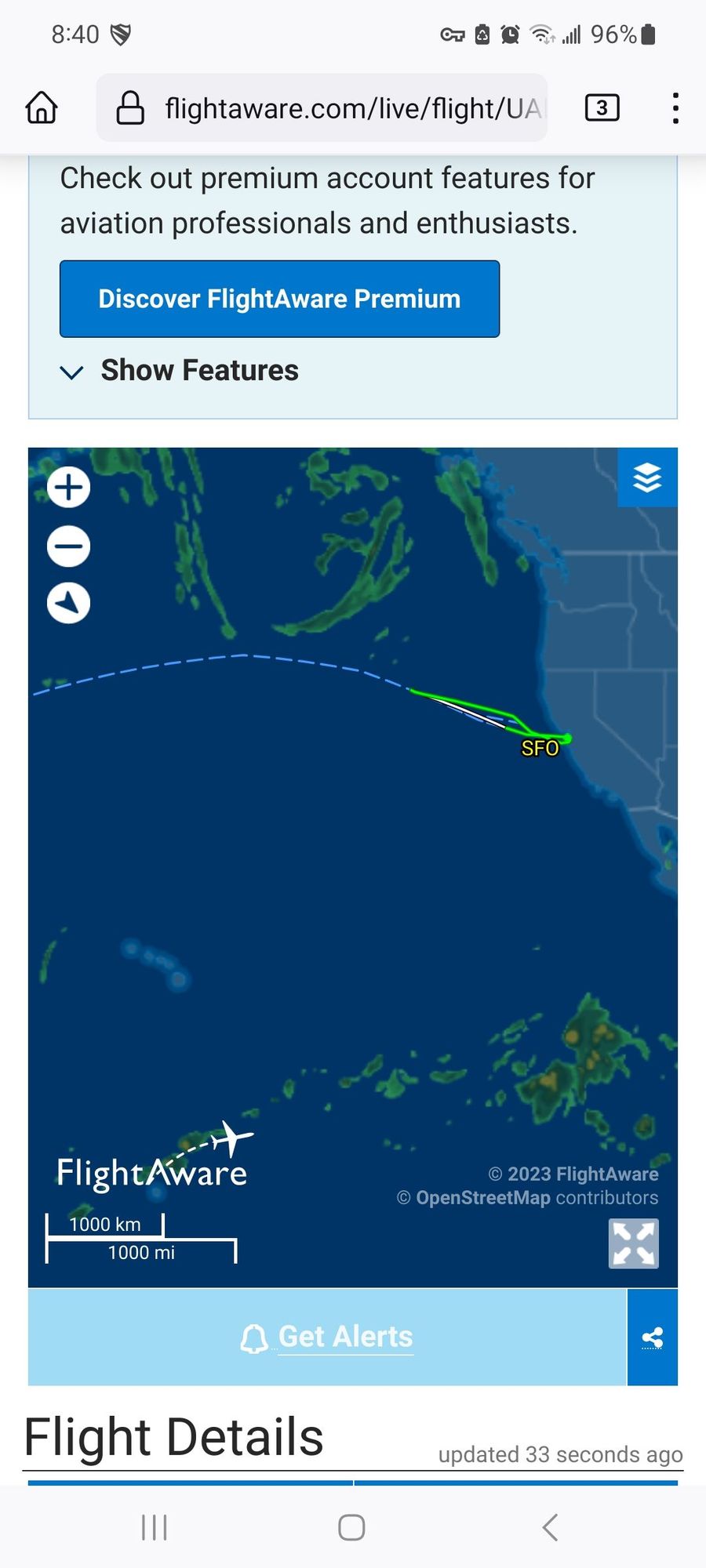The width and height of the screenshot is (706, 1568).
Task: Tap the flightaware.com address bar
Action: coord(322,108)
